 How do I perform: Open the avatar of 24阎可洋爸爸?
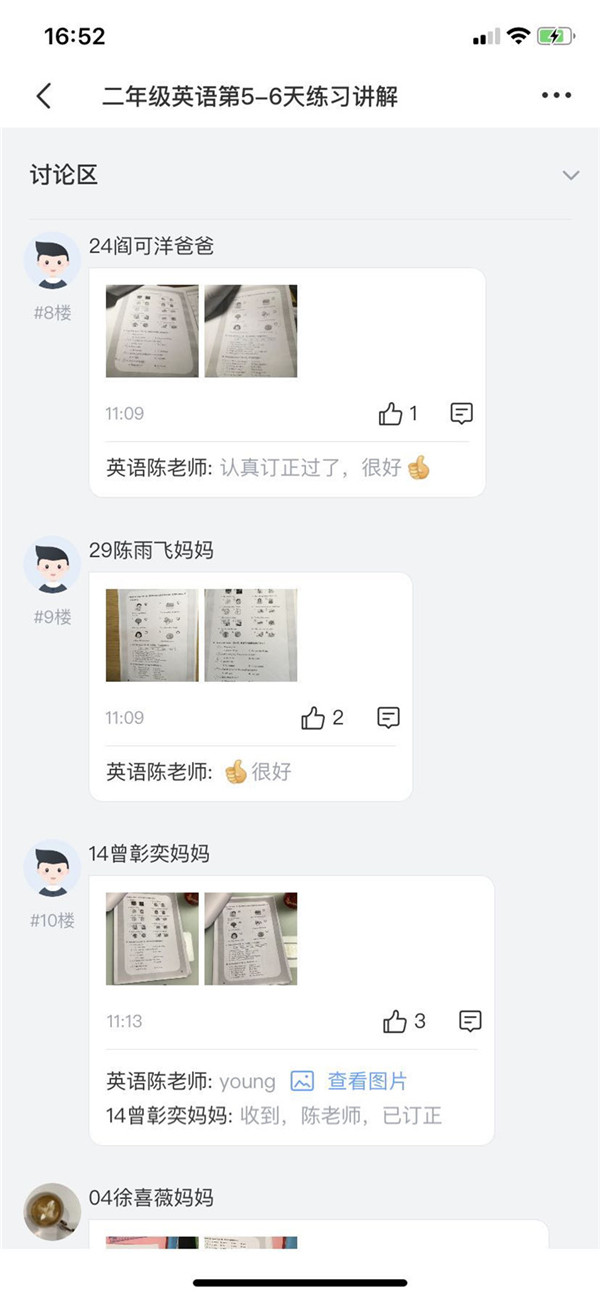[51, 261]
